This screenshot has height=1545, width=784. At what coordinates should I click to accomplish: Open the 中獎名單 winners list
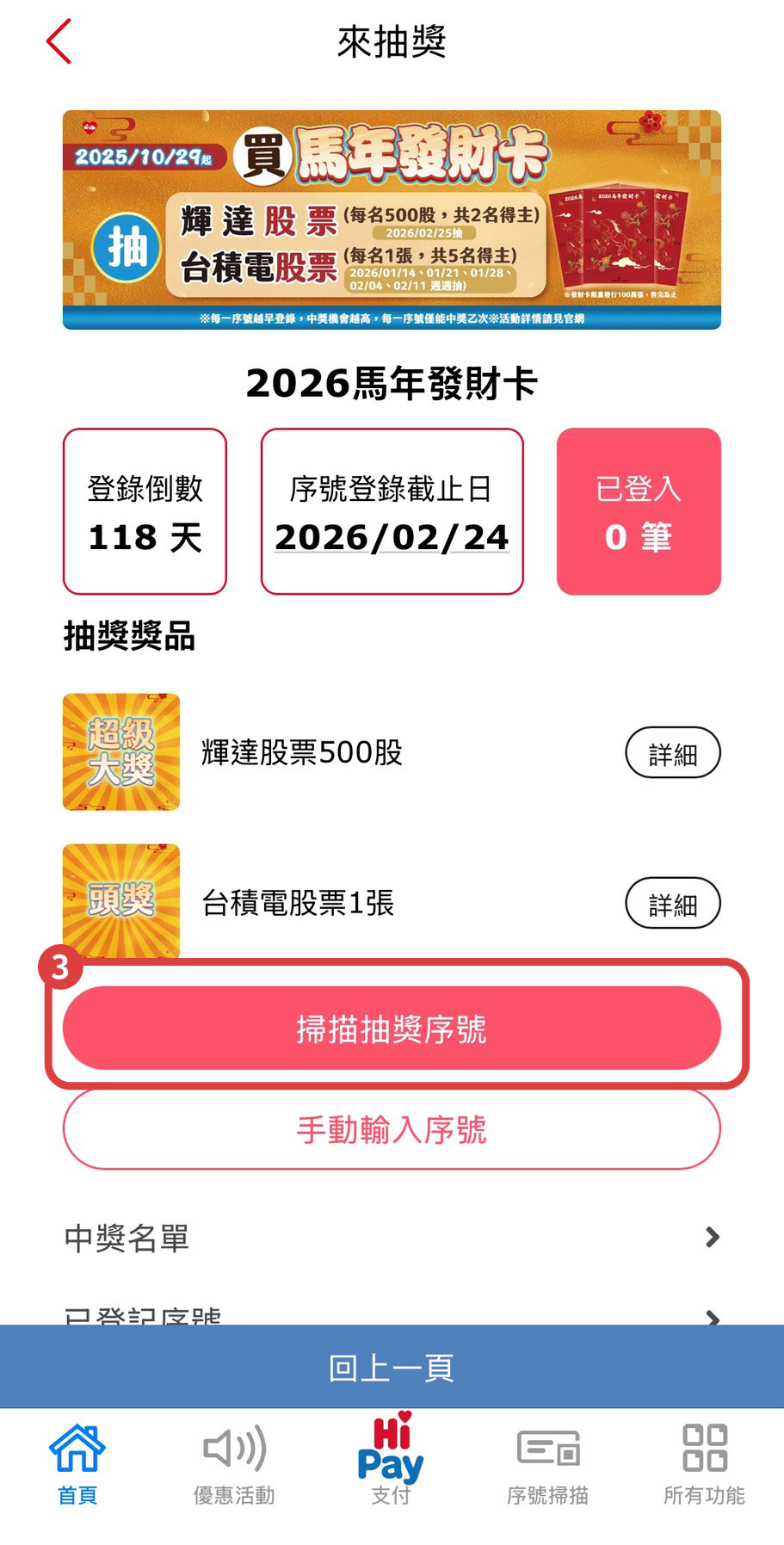(392, 1238)
